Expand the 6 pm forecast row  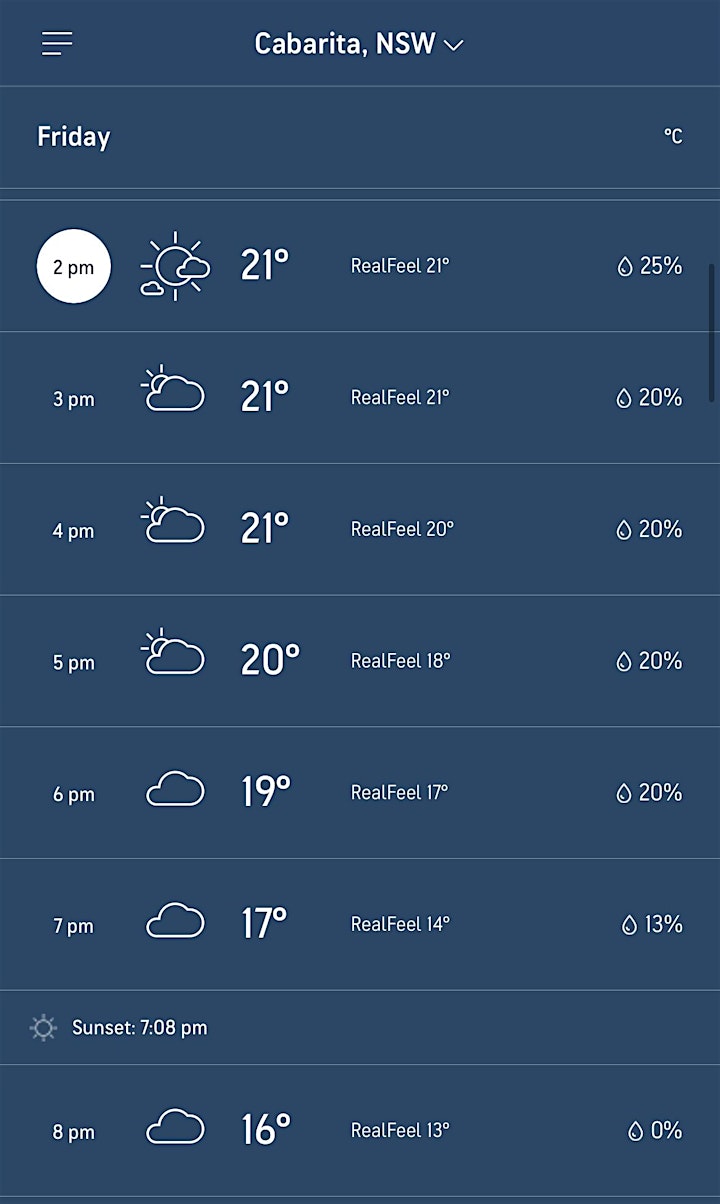(x=360, y=793)
